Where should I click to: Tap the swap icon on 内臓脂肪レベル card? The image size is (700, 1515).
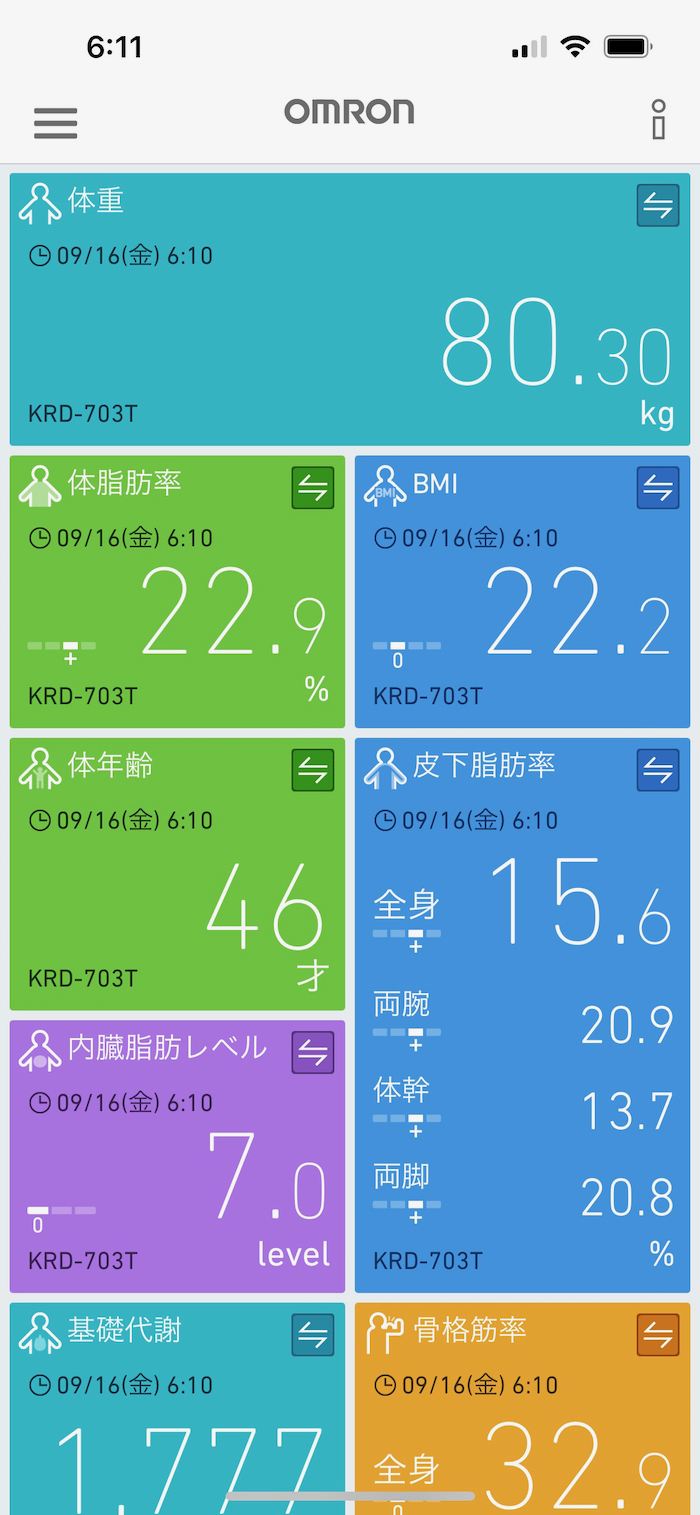313,1053
